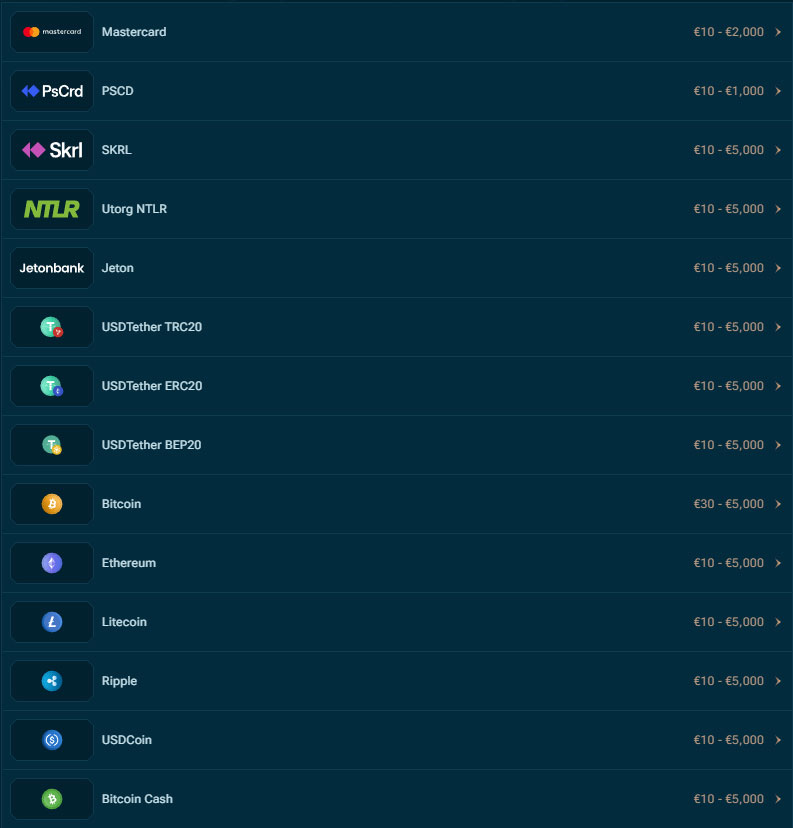This screenshot has width=793, height=828.
Task: Pick Bitcoin Cash payment method
Action: [396, 799]
